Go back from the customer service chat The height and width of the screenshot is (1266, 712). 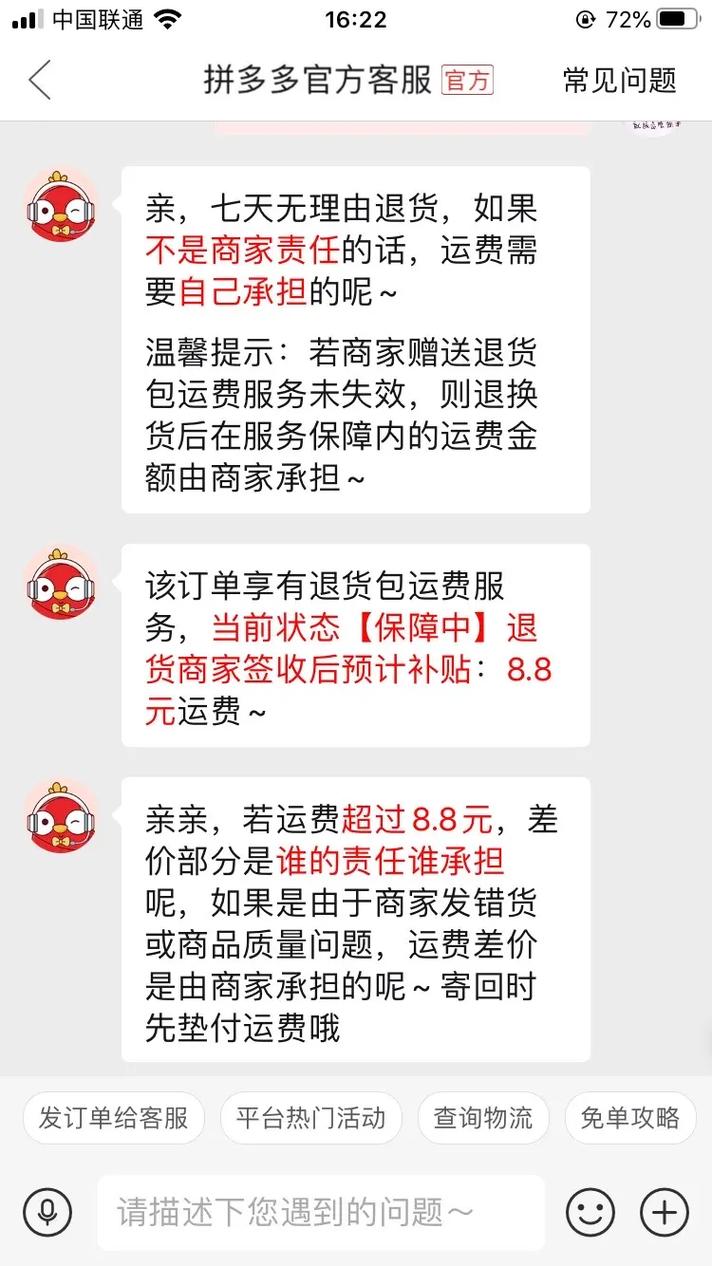click(x=40, y=80)
